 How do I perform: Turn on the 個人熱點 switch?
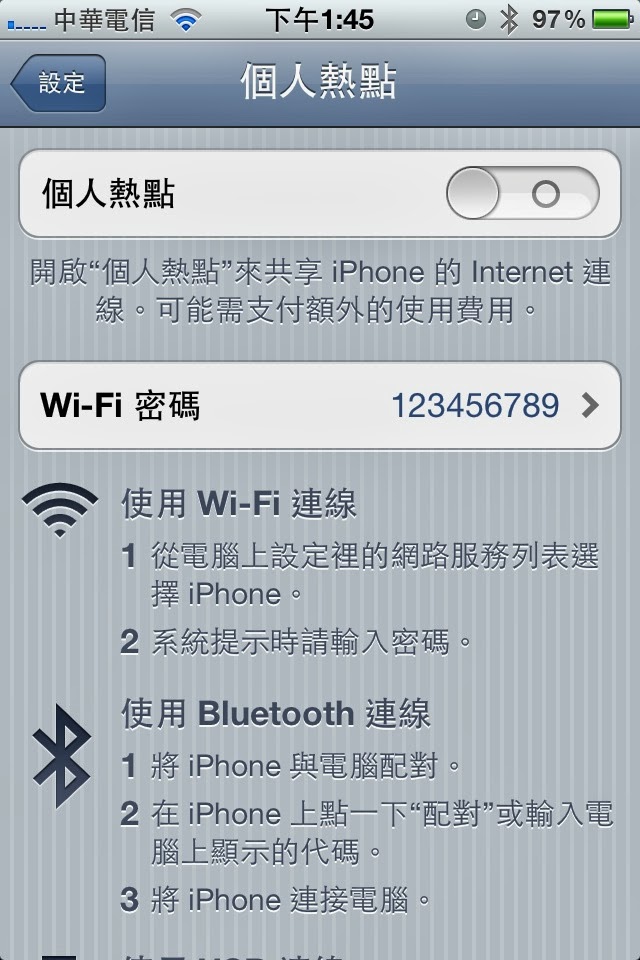[522, 193]
